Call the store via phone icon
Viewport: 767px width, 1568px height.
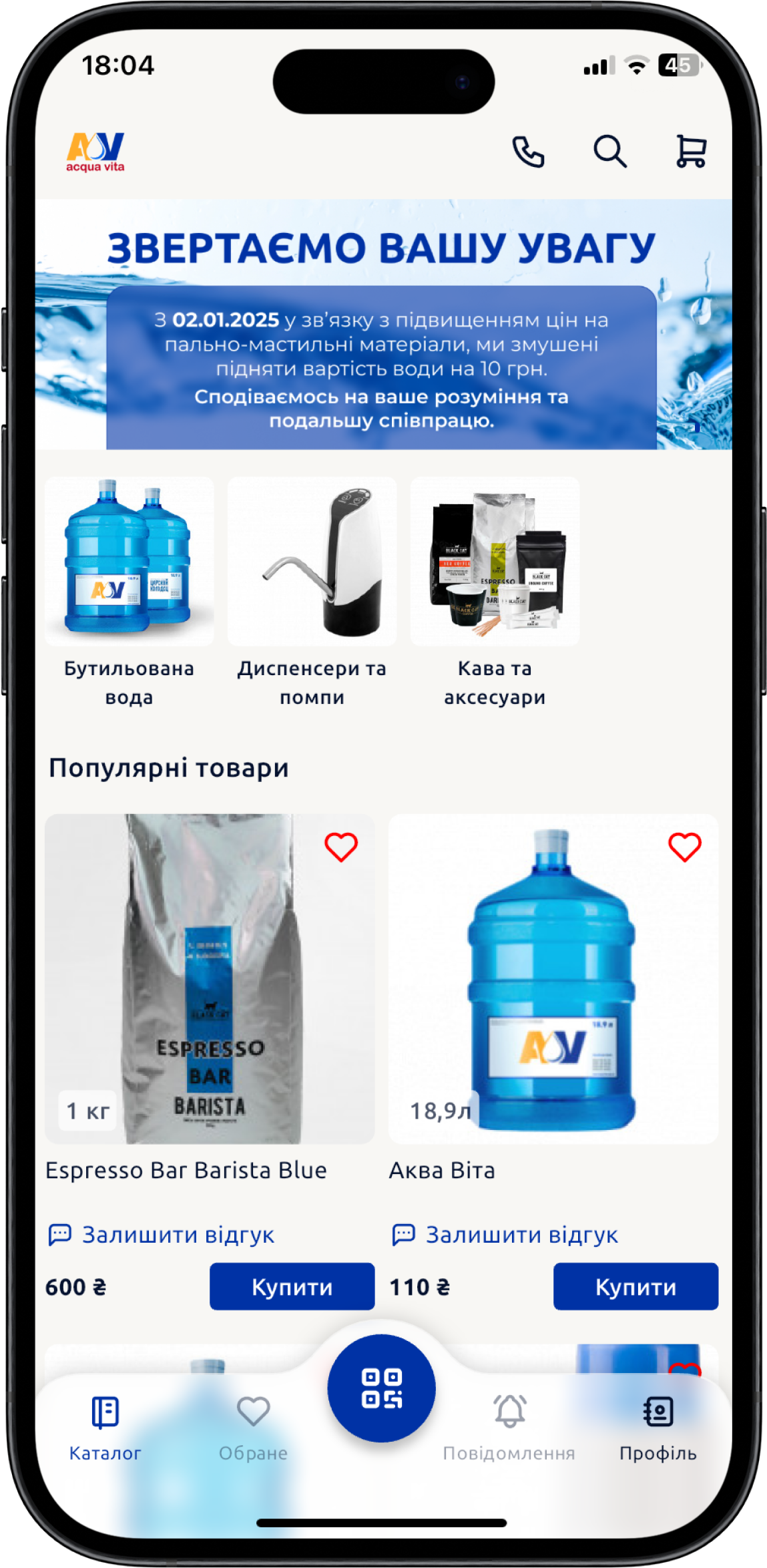coord(528,152)
